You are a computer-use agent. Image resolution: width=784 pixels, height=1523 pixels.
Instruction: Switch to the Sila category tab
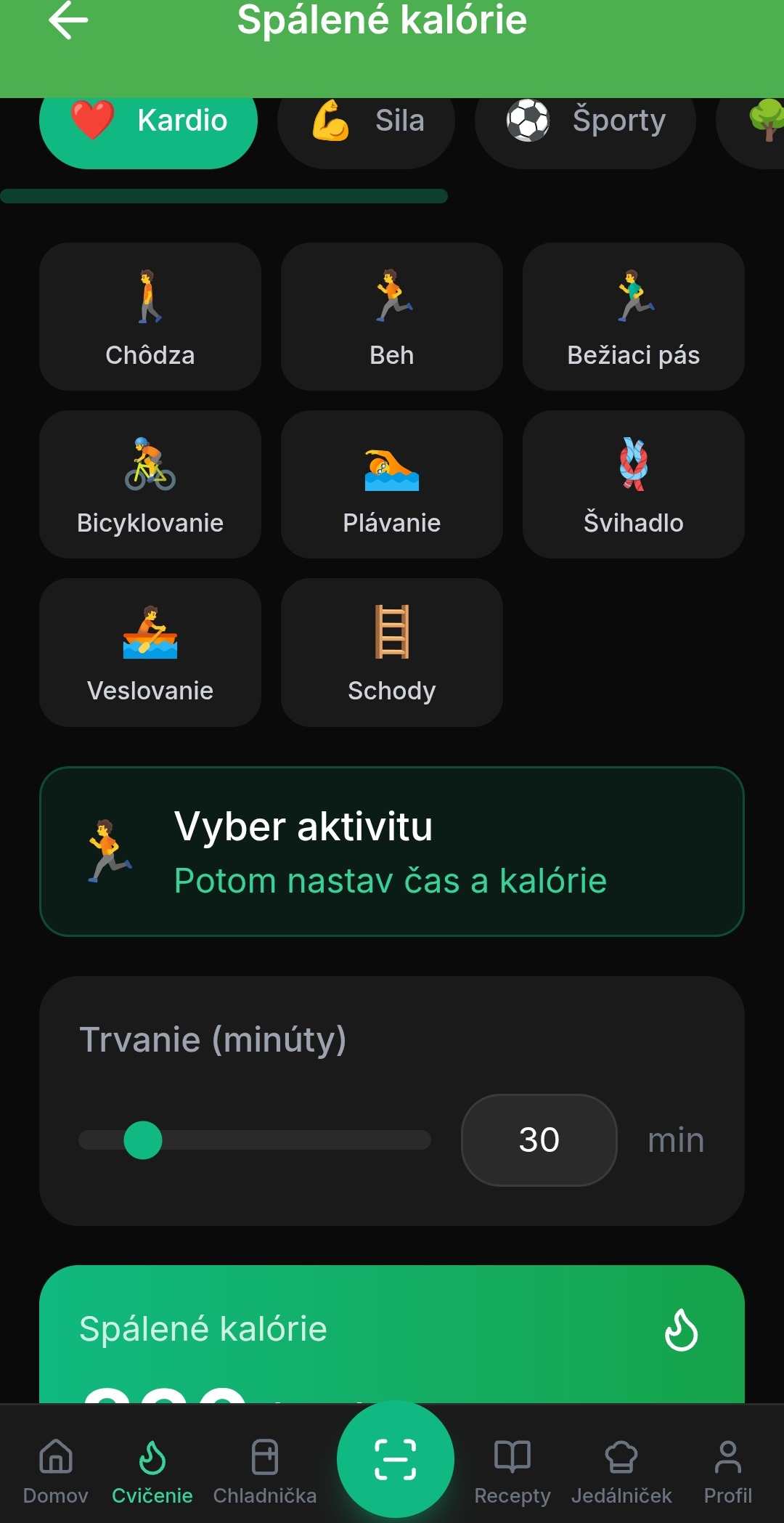367,122
